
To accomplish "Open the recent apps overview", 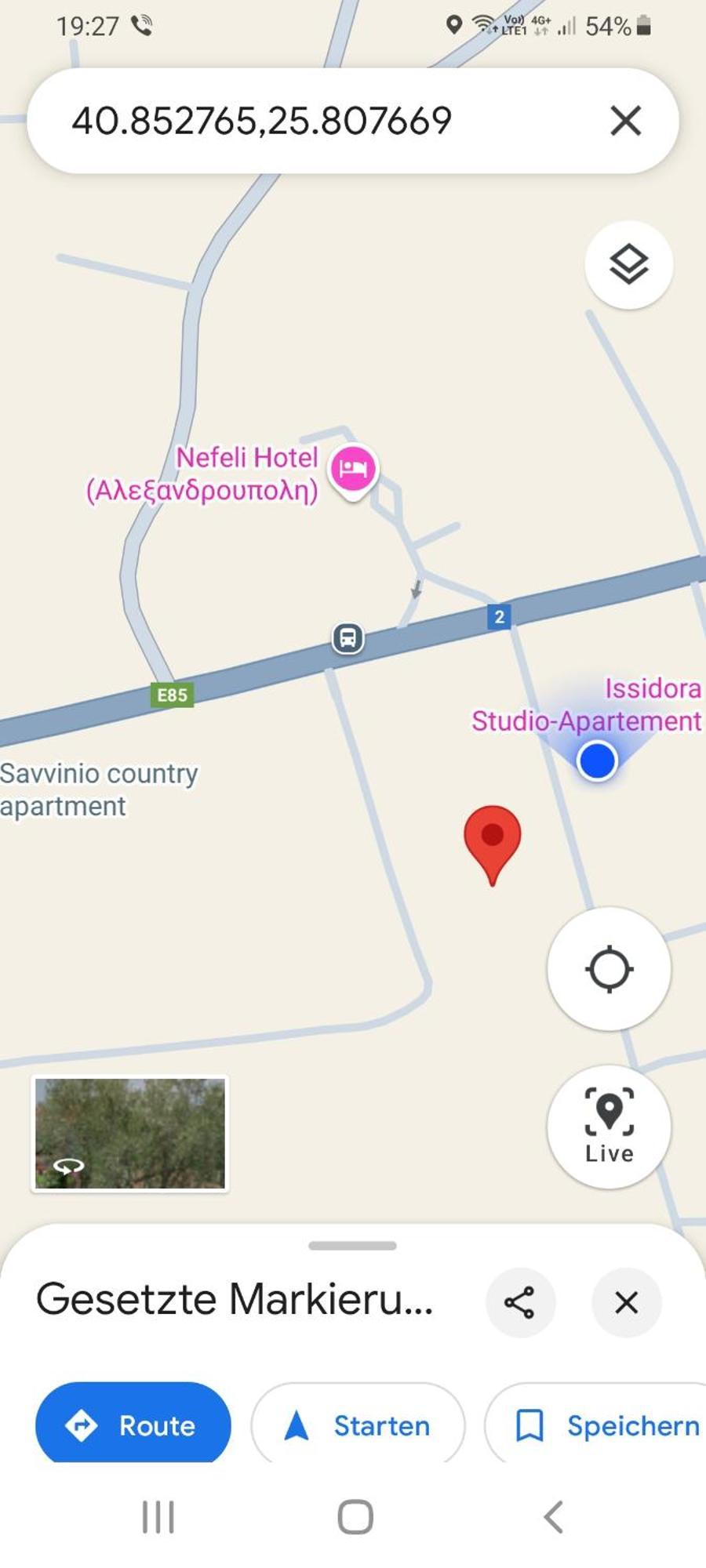I will tap(158, 1517).
